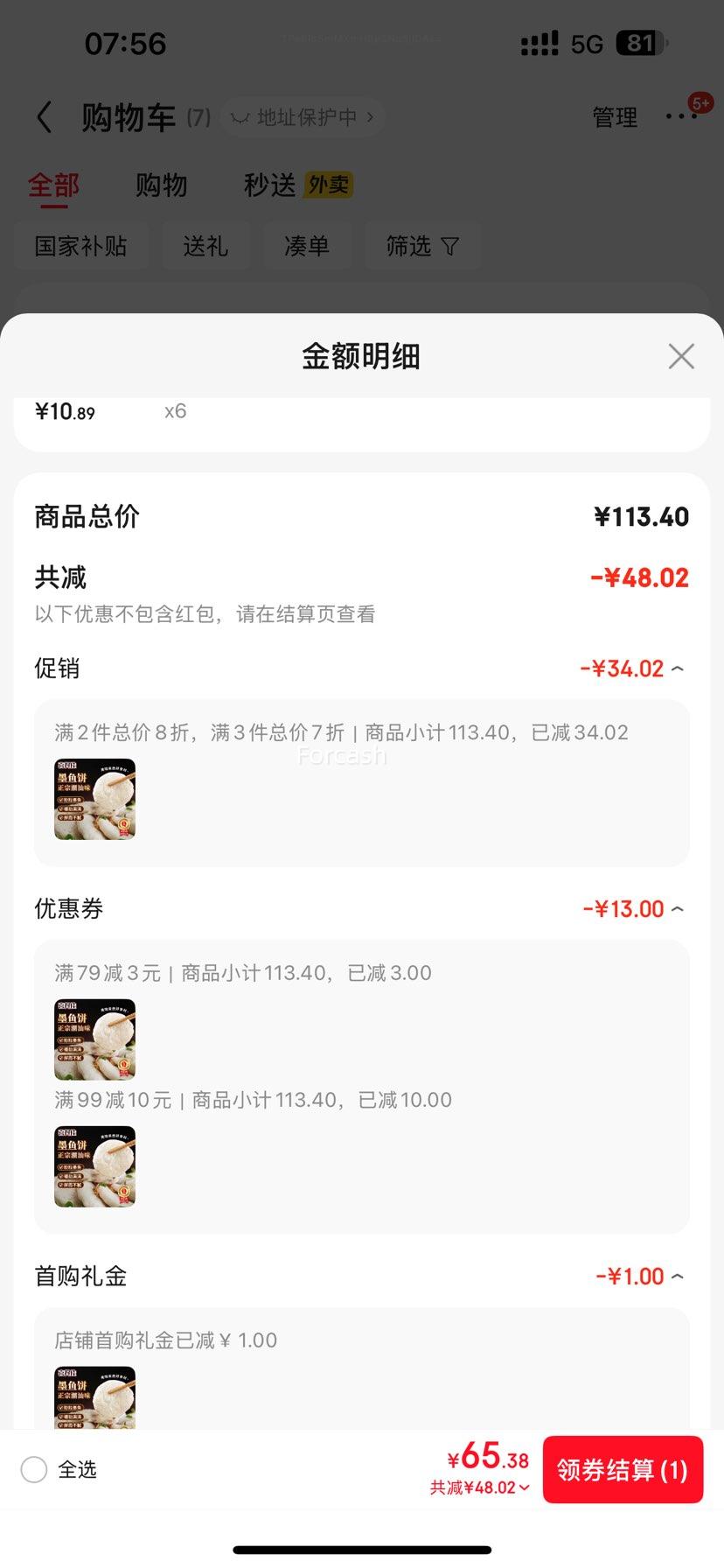Select the 凑单 filter chip
Image resolution: width=724 pixels, height=1568 pixels.
307,247
